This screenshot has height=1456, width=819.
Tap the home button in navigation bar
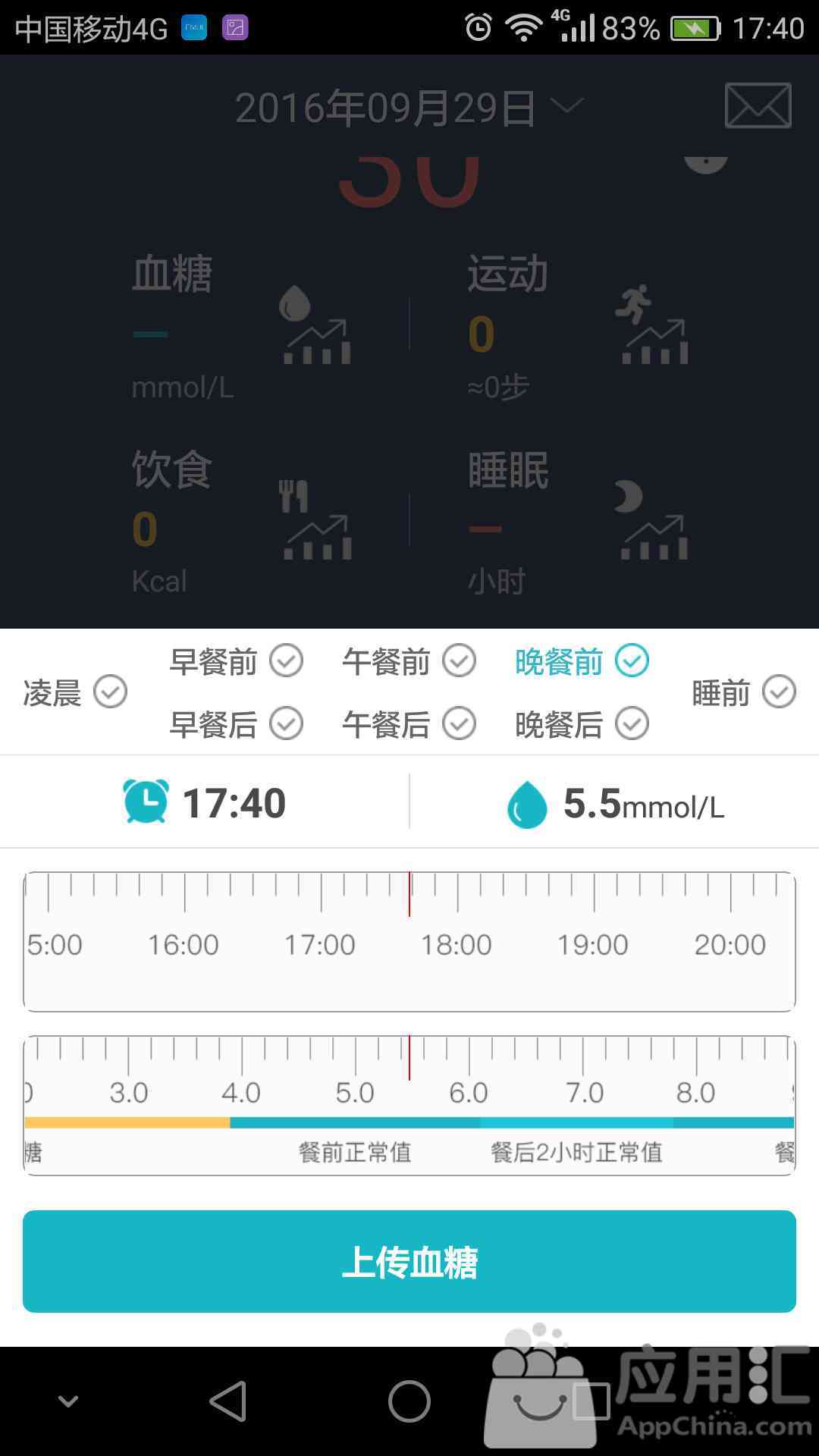[x=409, y=1401]
